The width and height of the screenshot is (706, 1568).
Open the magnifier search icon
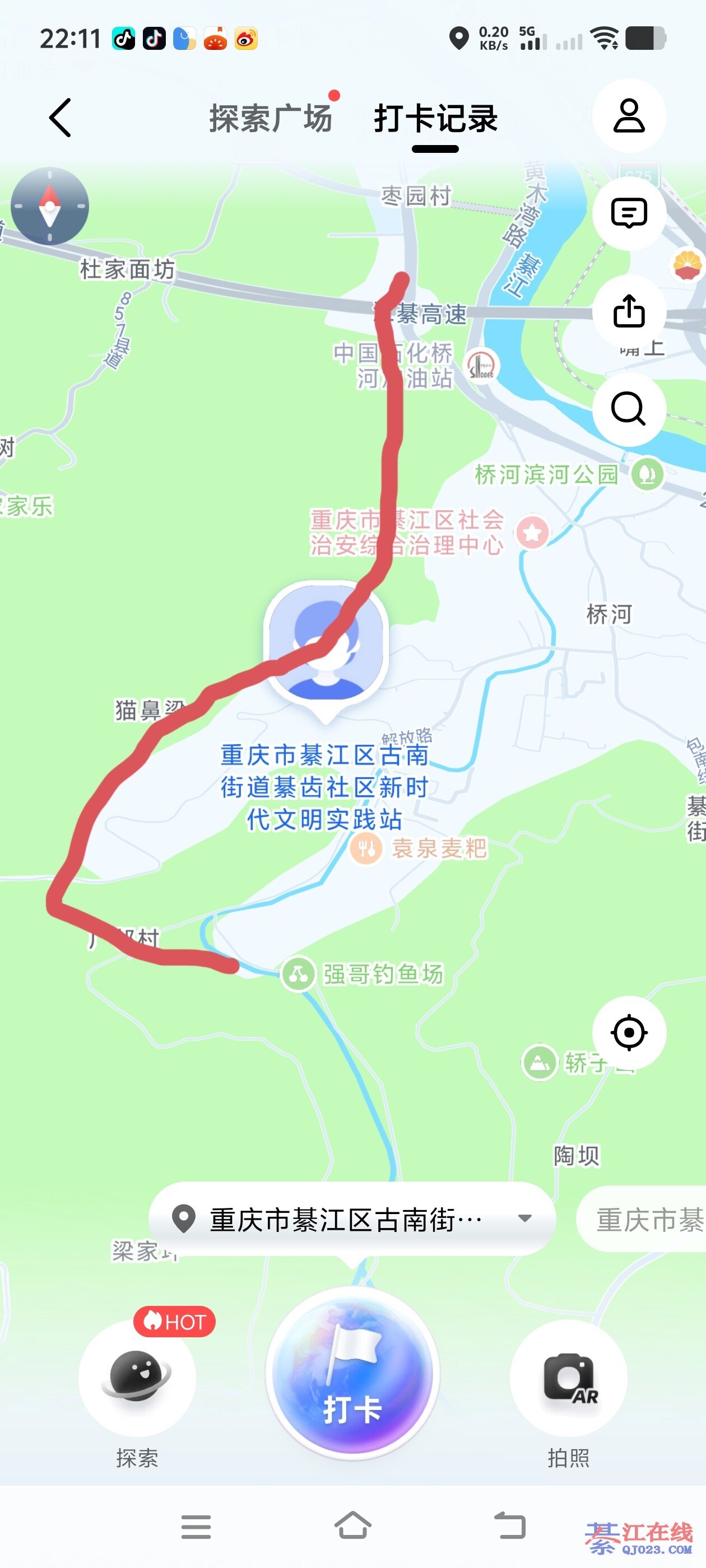[629, 409]
